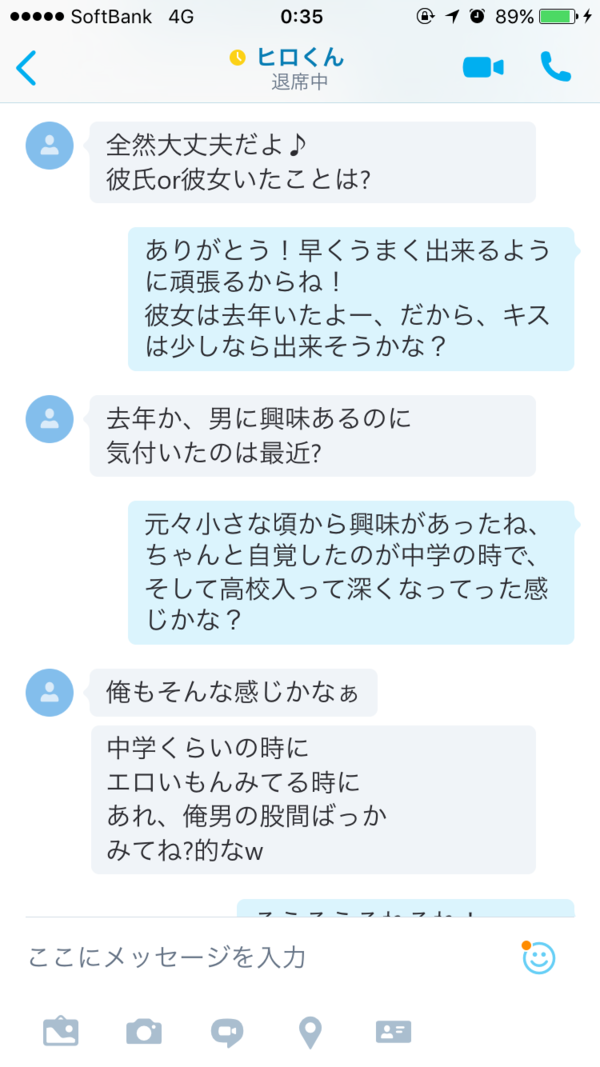The height and width of the screenshot is (1067, 600).
Task: Share your location
Action: coord(310,1032)
